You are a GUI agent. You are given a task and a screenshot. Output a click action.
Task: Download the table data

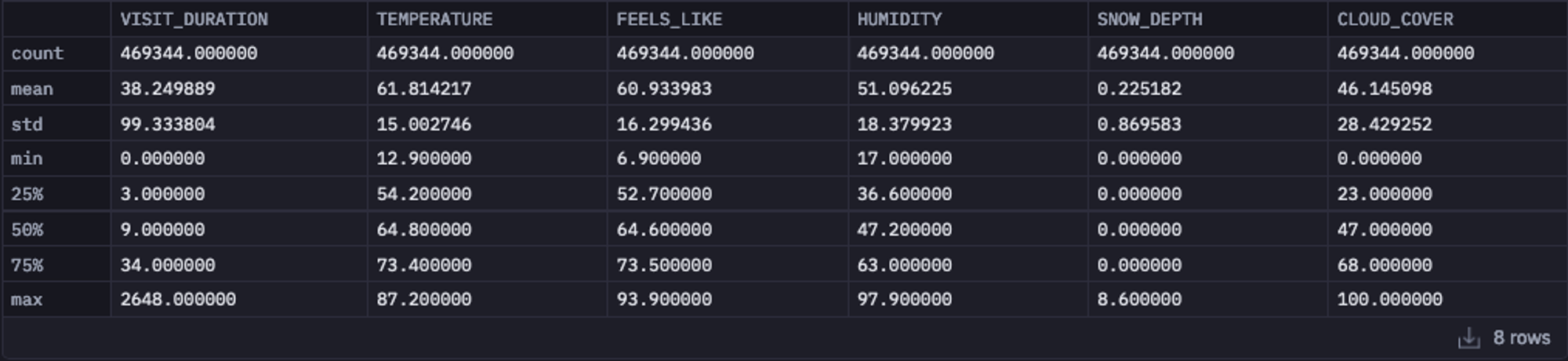(x=1468, y=338)
